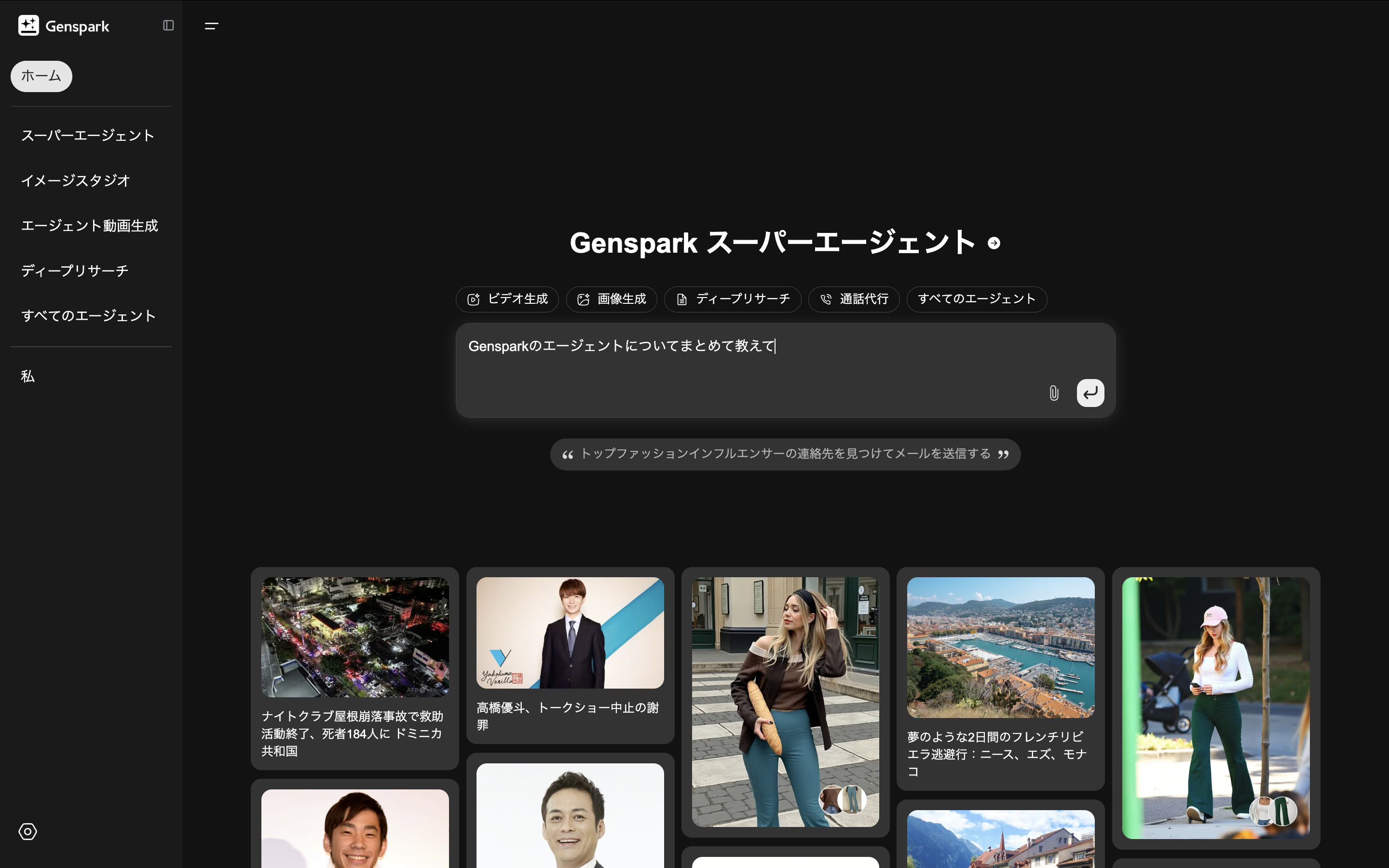Select the 画像生成 chip
Screen dimensions: 1389x868
tap(611, 299)
